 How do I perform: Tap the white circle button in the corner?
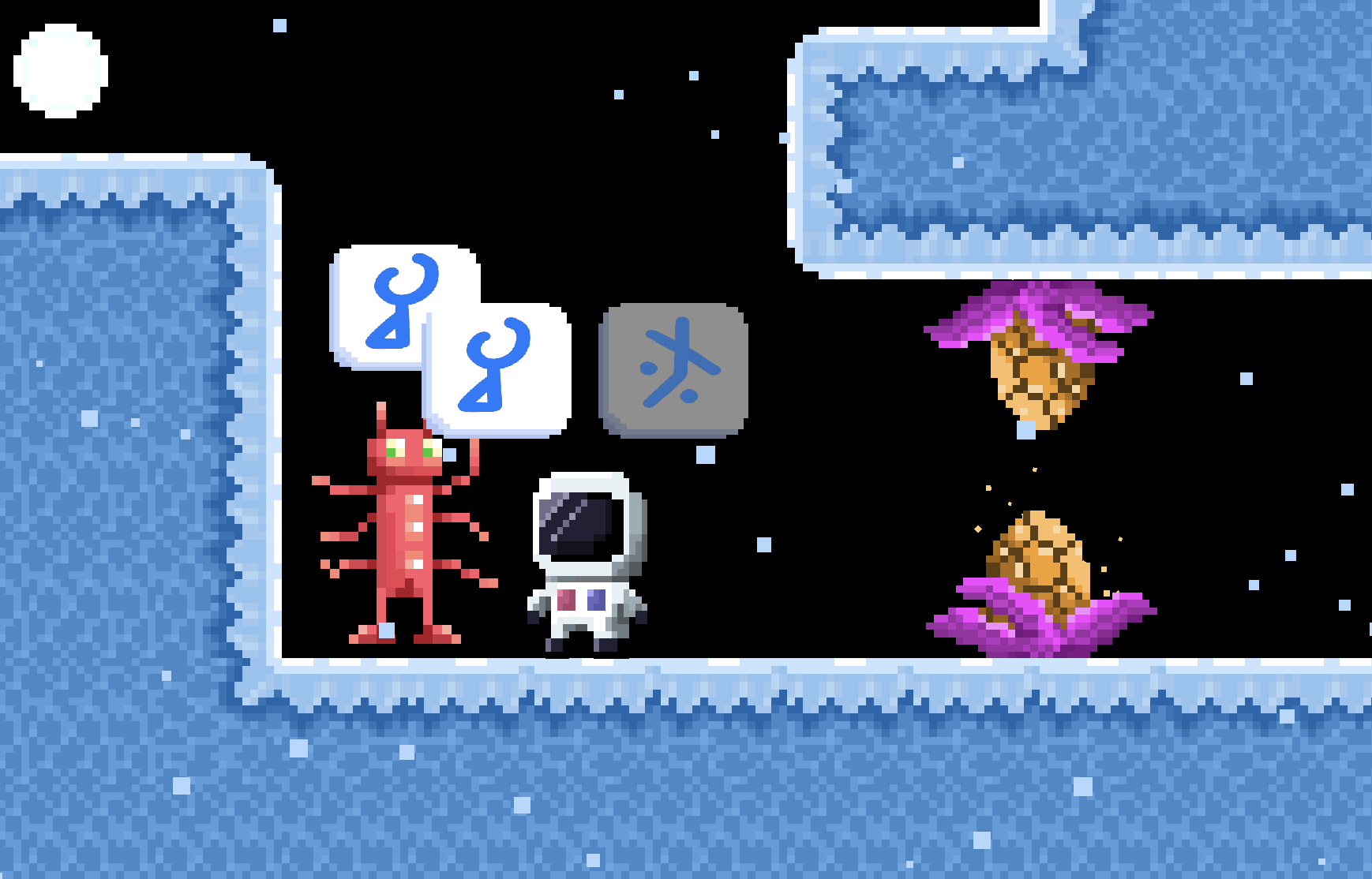point(61,71)
